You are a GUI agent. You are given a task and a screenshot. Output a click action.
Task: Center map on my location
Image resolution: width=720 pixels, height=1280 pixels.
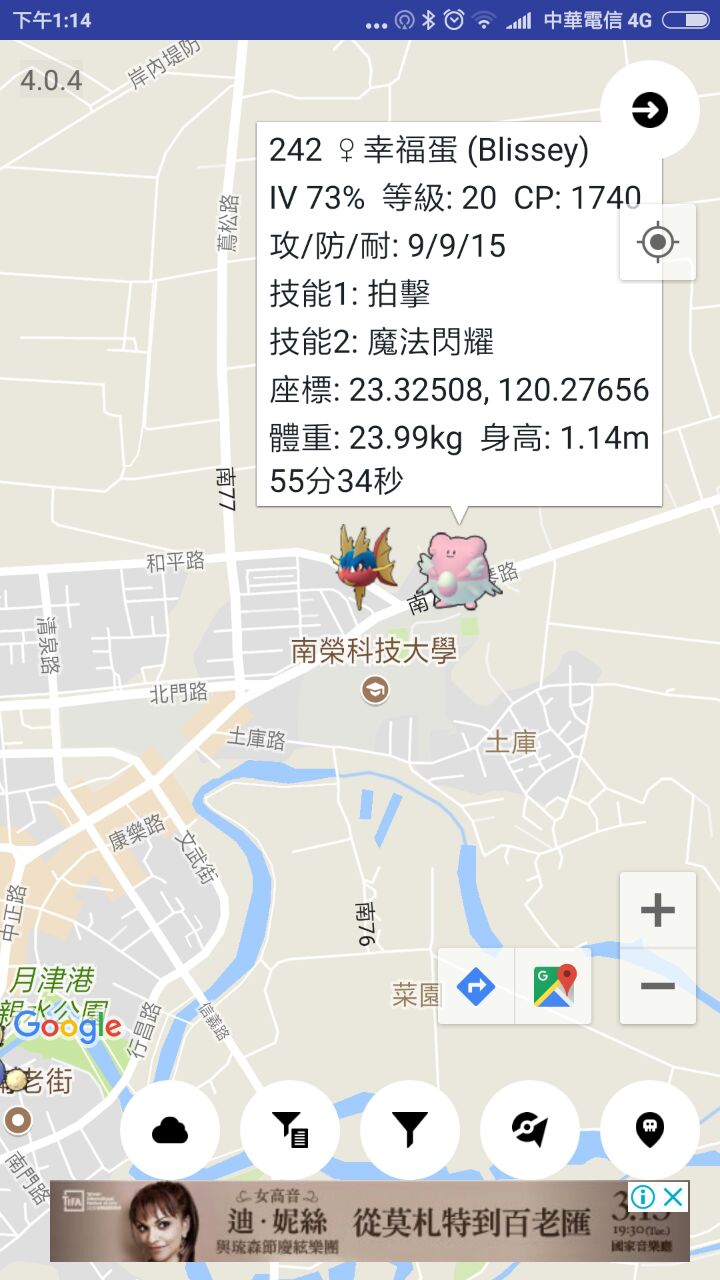pyautogui.click(x=657, y=242)
